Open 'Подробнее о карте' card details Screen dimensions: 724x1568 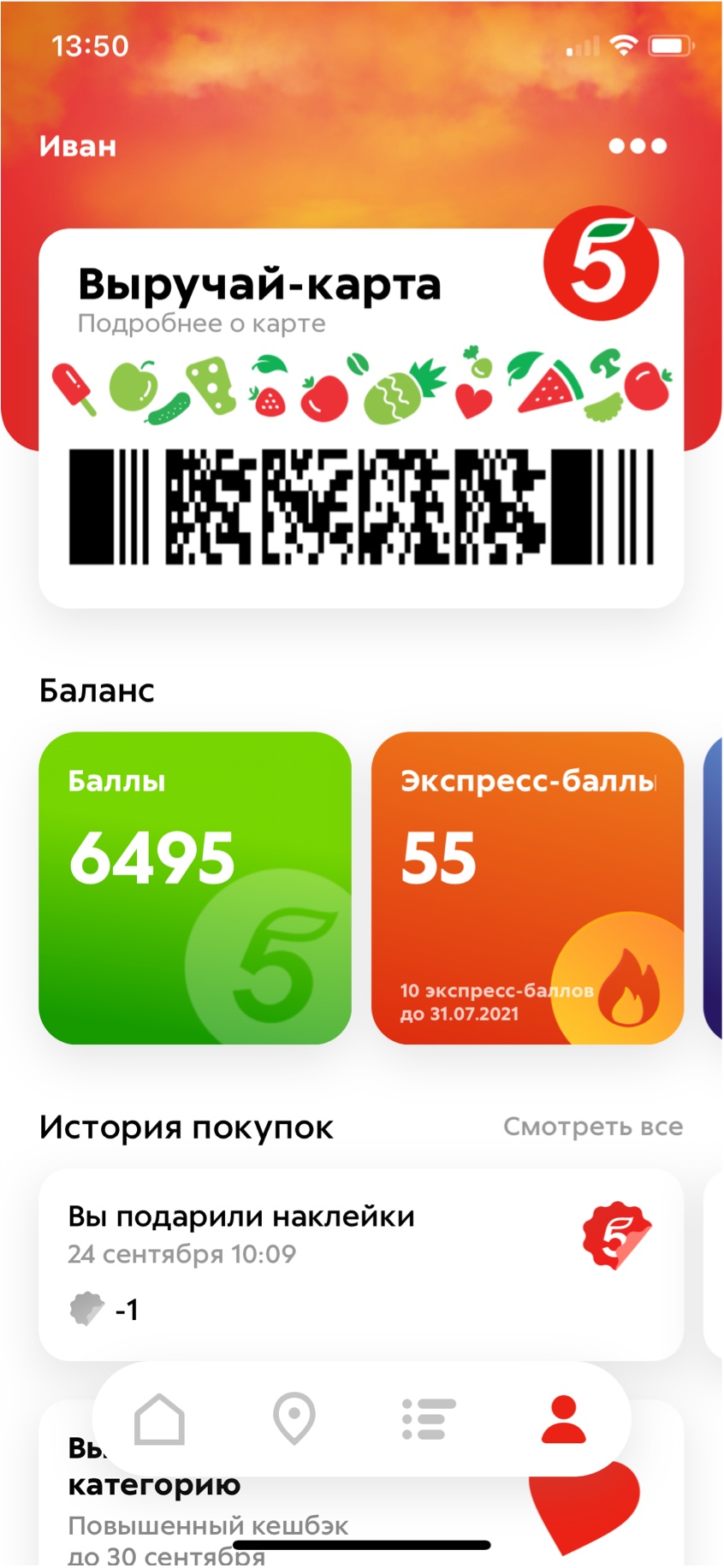click(202, 324)
